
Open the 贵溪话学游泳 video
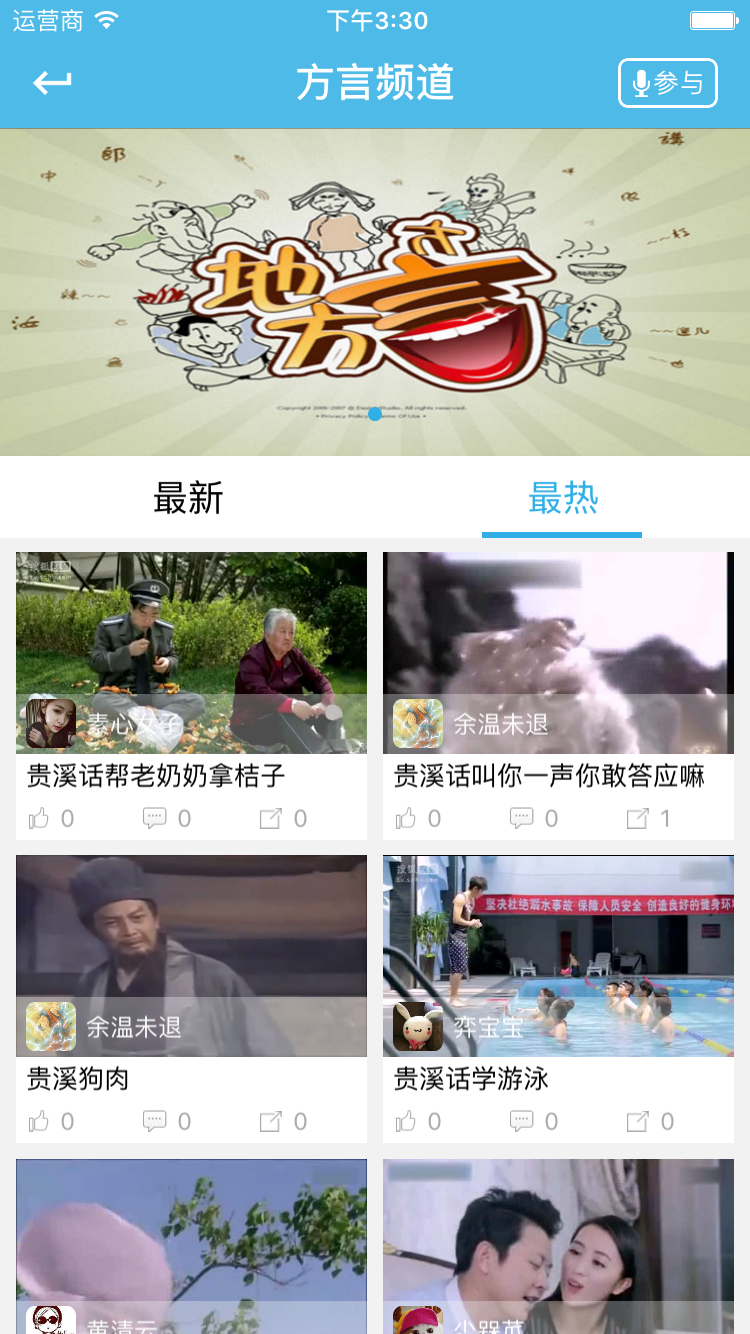click(x=558, y=955)
